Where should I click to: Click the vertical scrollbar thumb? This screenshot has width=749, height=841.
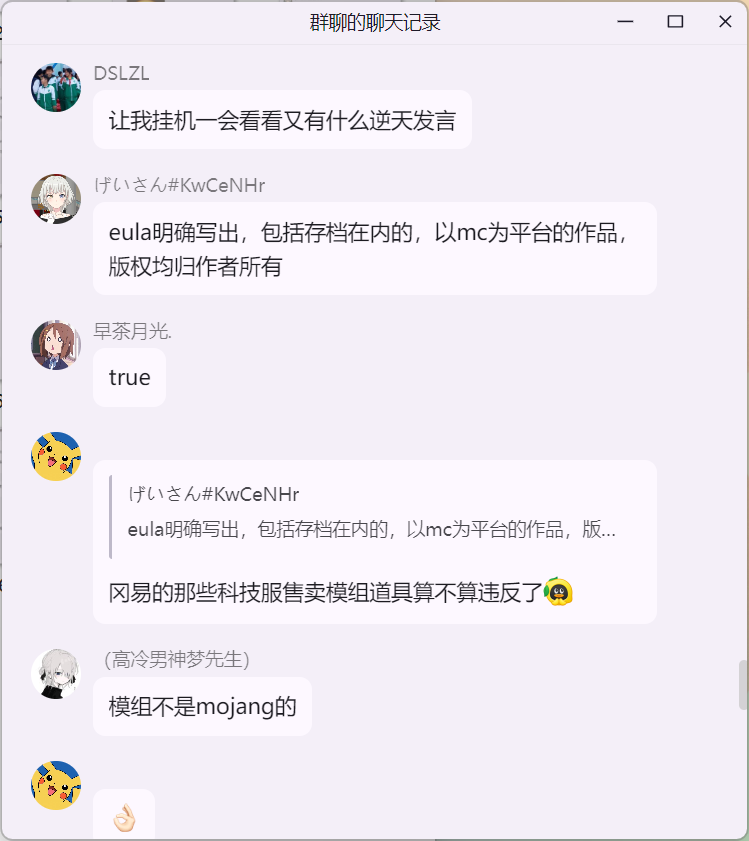[742, 685]
